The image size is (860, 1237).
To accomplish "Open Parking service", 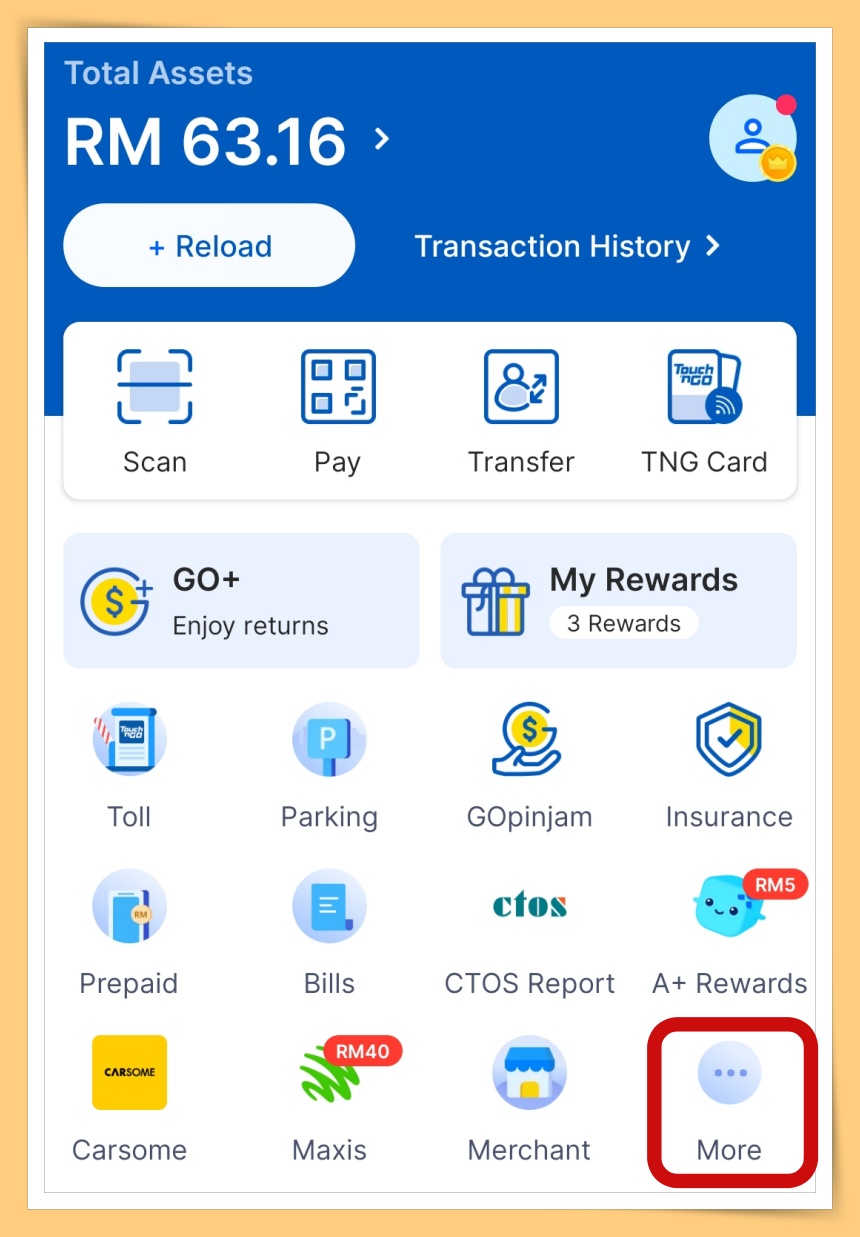I will (329, 766).
